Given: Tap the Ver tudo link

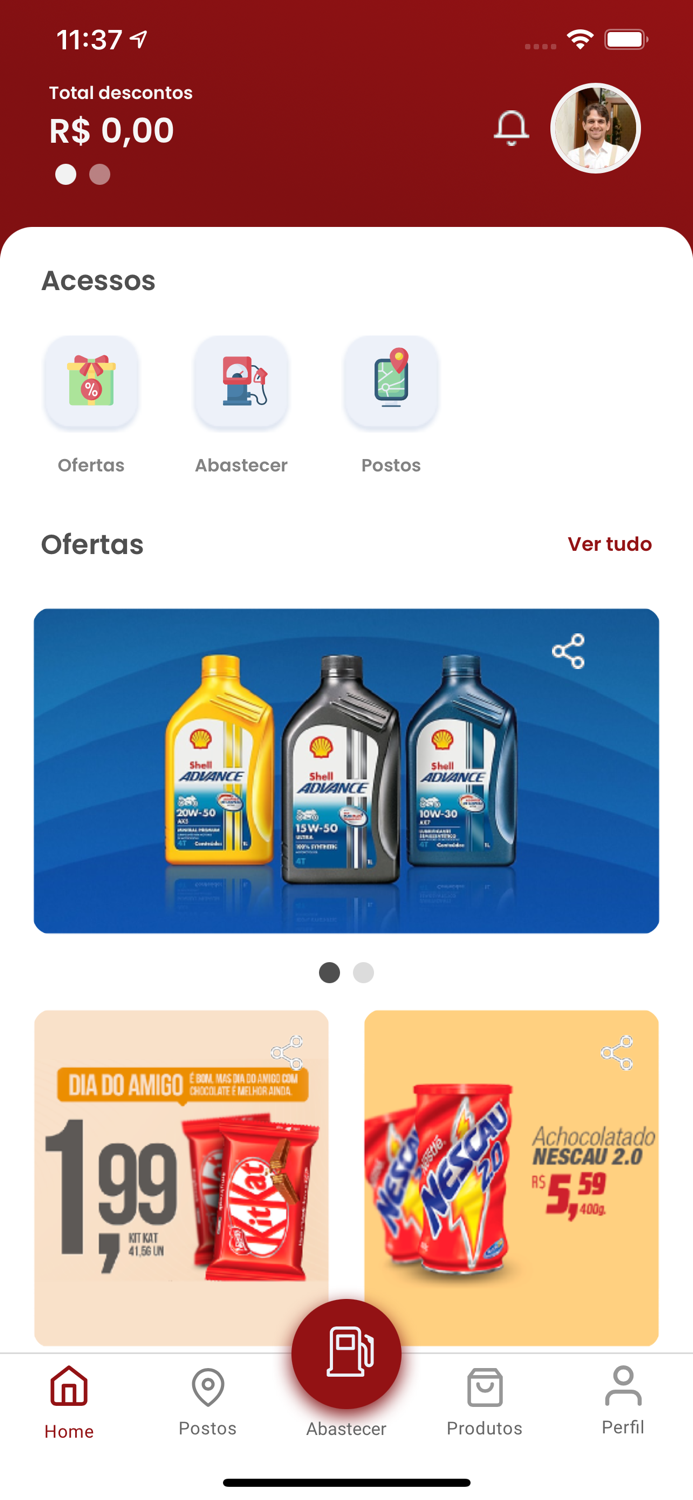Looking at the screenshot, I should point(609,544).
